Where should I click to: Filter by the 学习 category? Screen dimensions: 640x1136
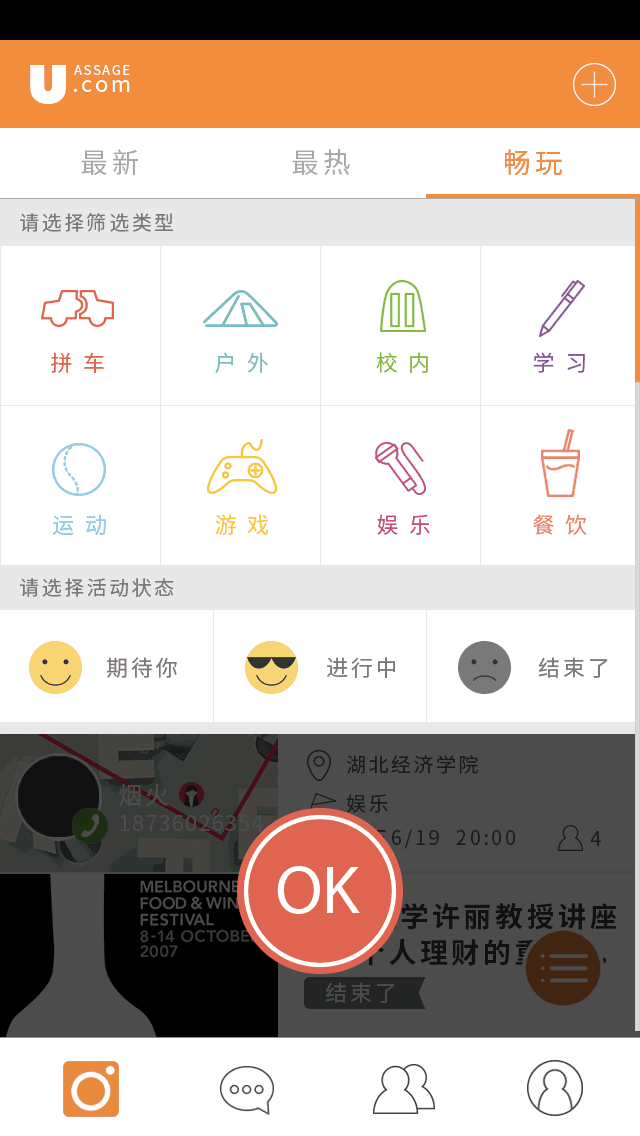(x=560, y=326)
